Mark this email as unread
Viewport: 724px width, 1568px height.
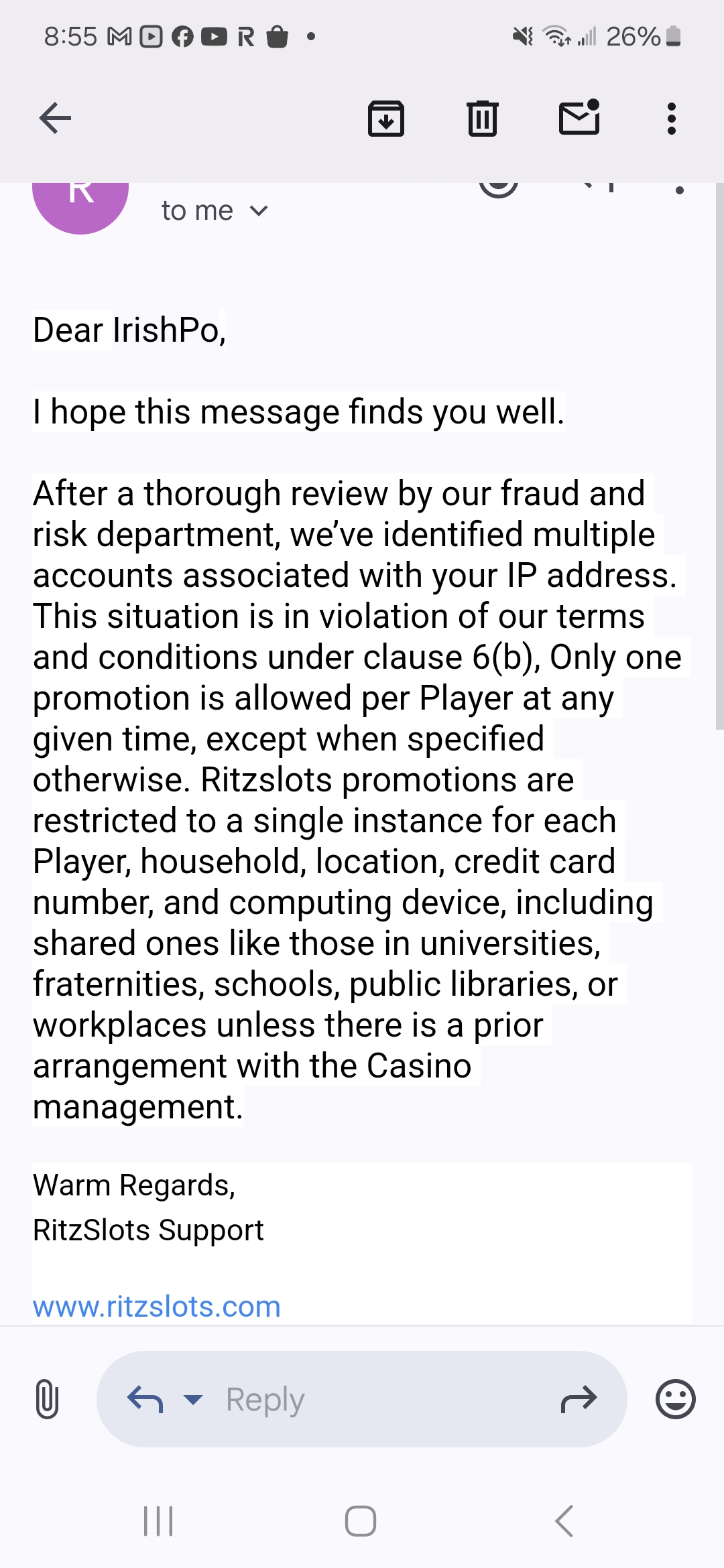pos(579,117)
